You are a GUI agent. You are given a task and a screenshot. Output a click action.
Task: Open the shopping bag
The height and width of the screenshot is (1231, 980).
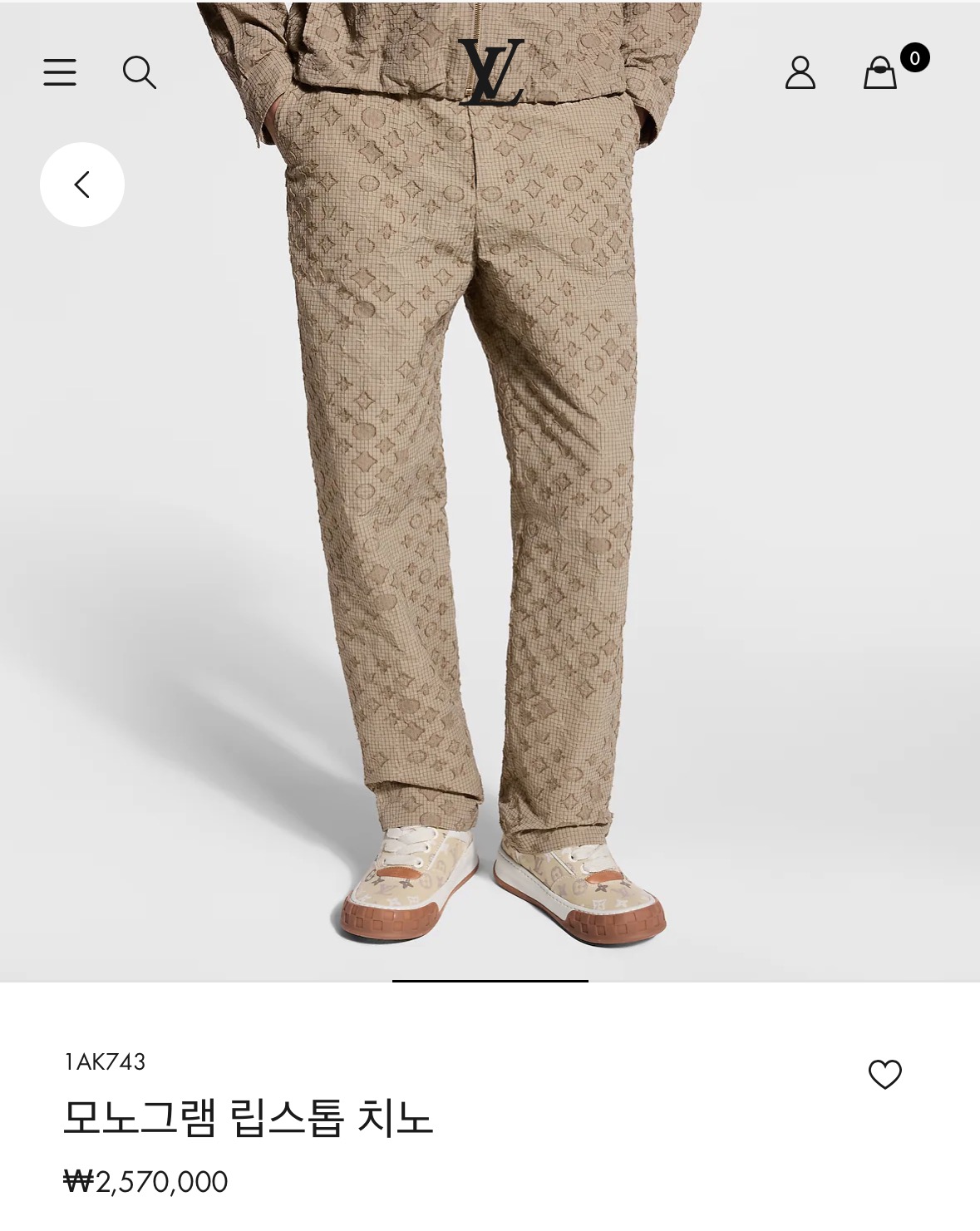[x=880, y=72]
